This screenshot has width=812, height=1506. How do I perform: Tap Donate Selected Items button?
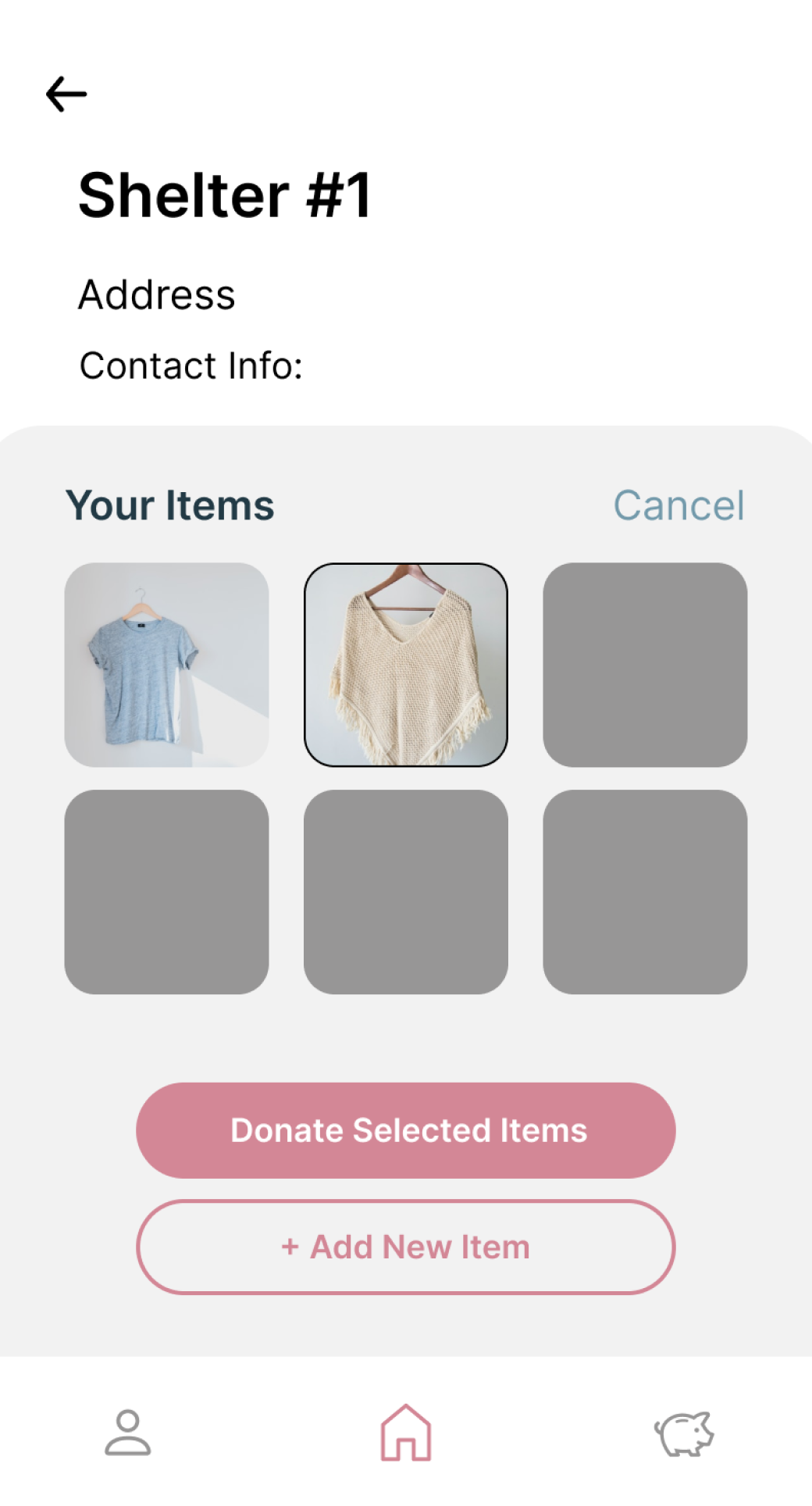click(x=405, y=1129)
